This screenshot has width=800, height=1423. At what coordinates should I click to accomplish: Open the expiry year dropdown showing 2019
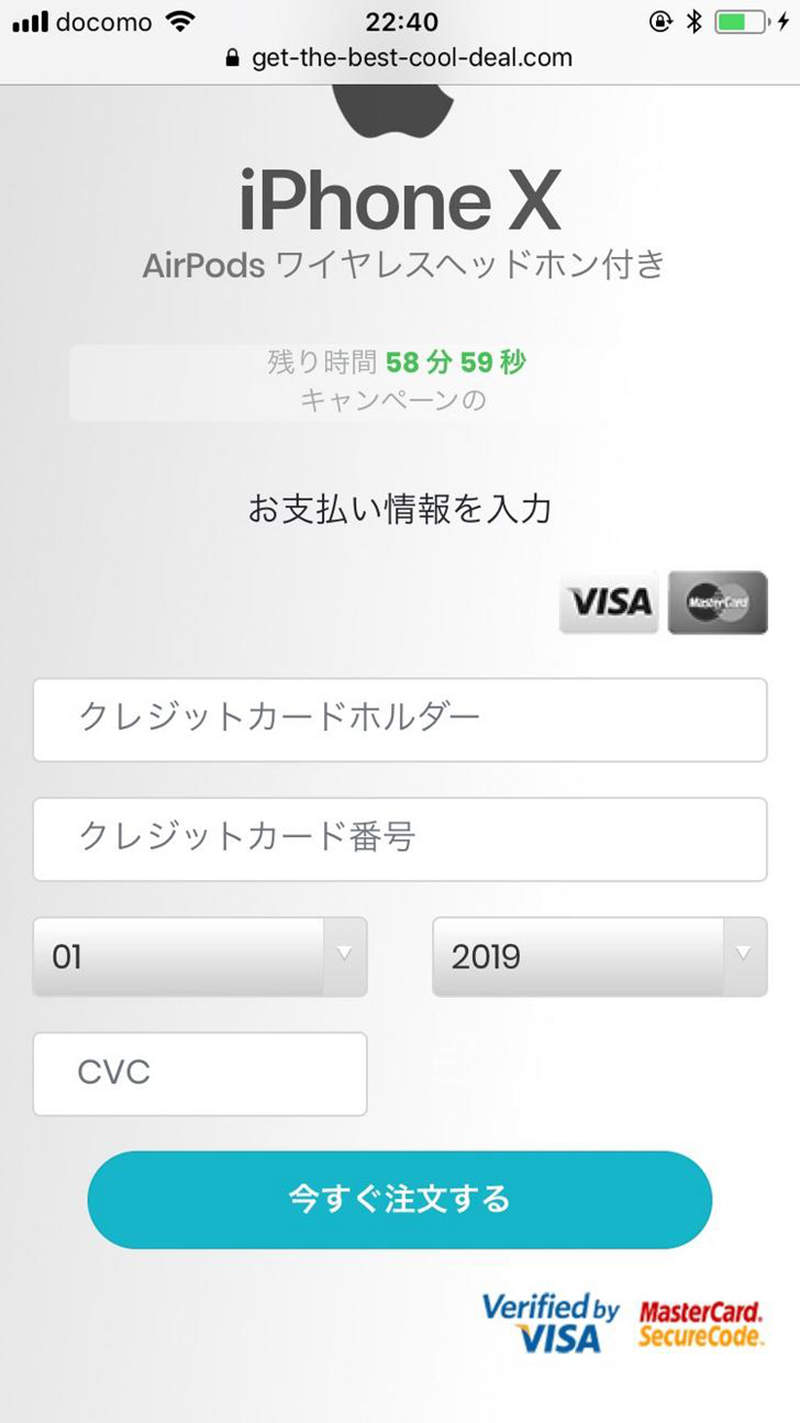coord(599,956)
